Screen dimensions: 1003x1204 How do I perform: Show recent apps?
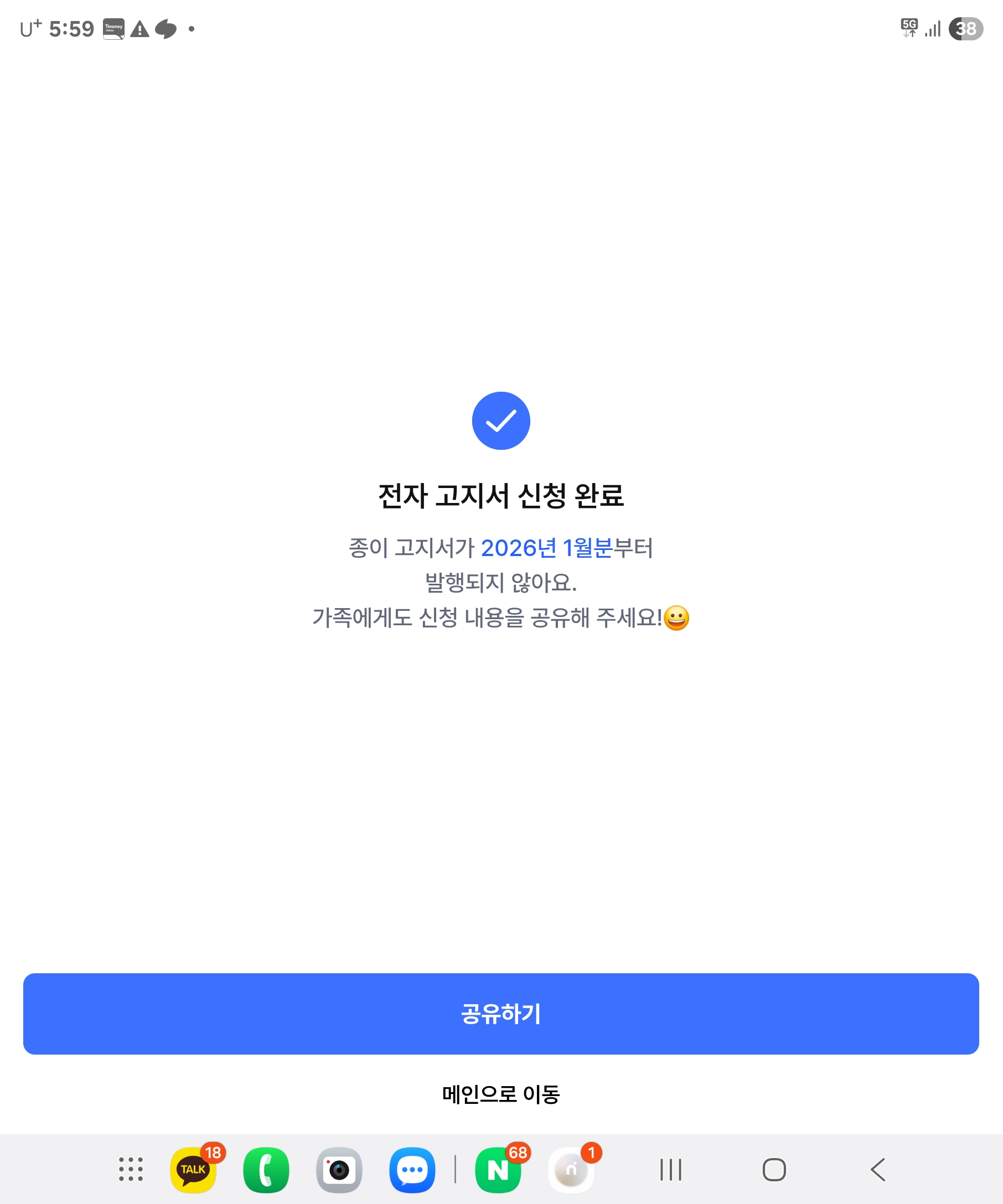[x=670, y=1170]
